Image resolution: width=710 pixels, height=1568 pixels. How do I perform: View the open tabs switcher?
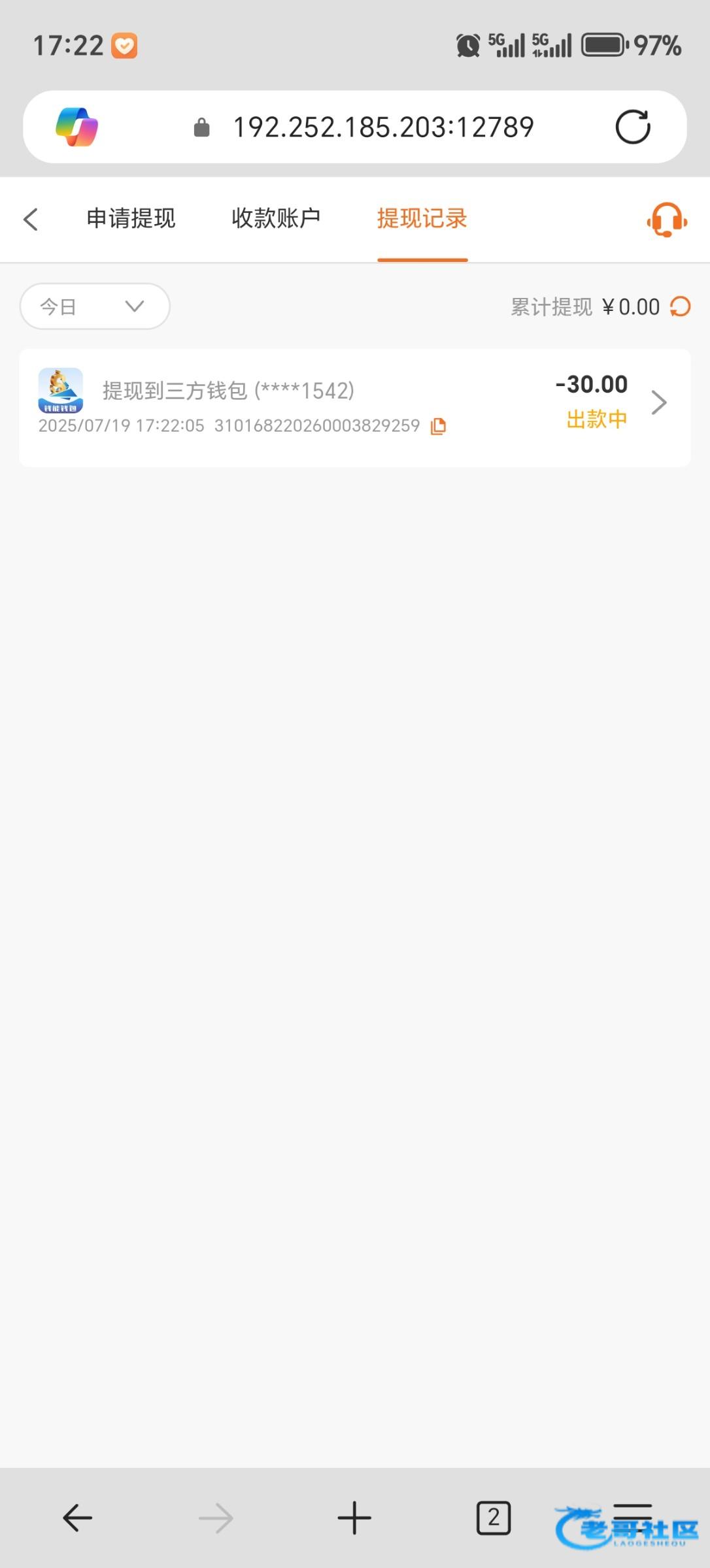click(494, 1518)
